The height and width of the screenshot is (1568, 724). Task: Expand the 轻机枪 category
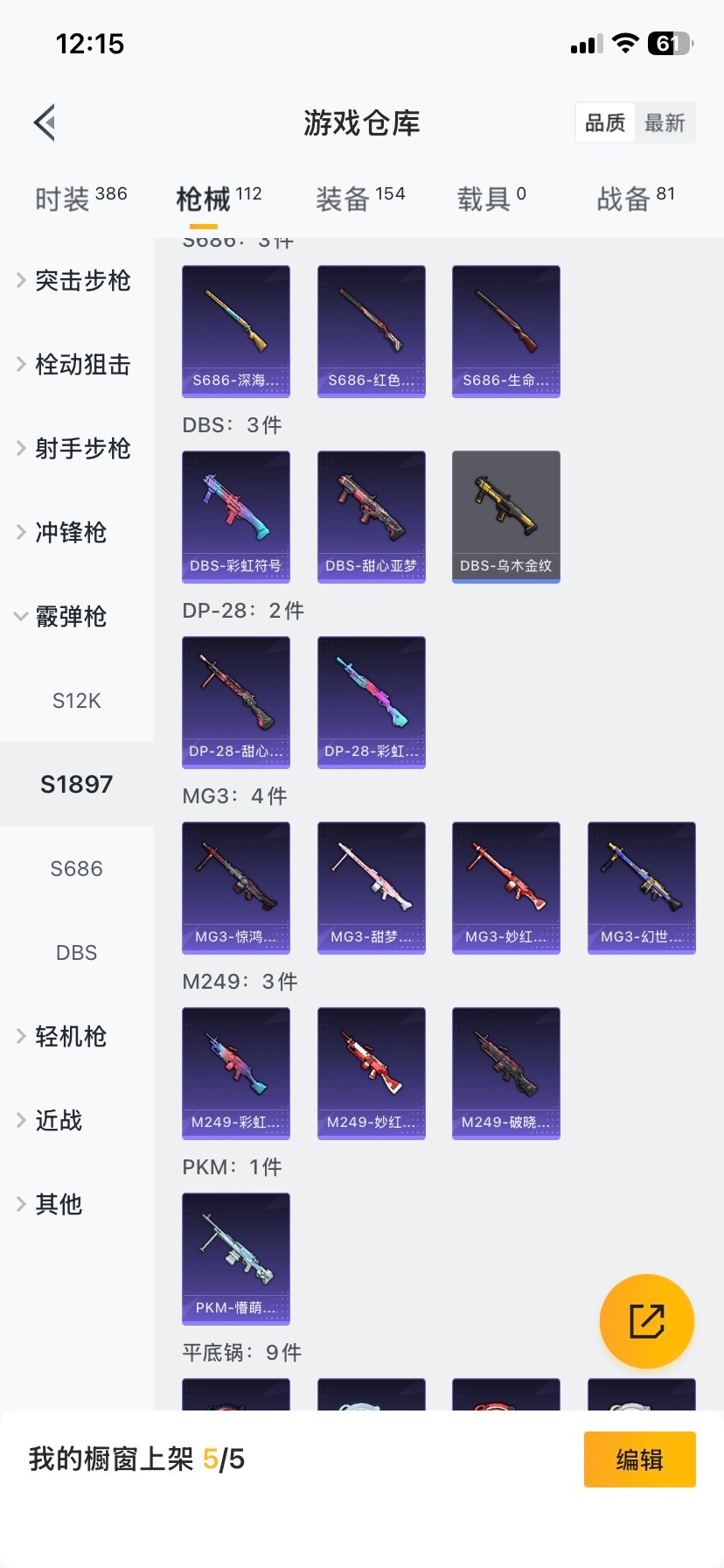pyautogui.click(x=70, y=1037)
